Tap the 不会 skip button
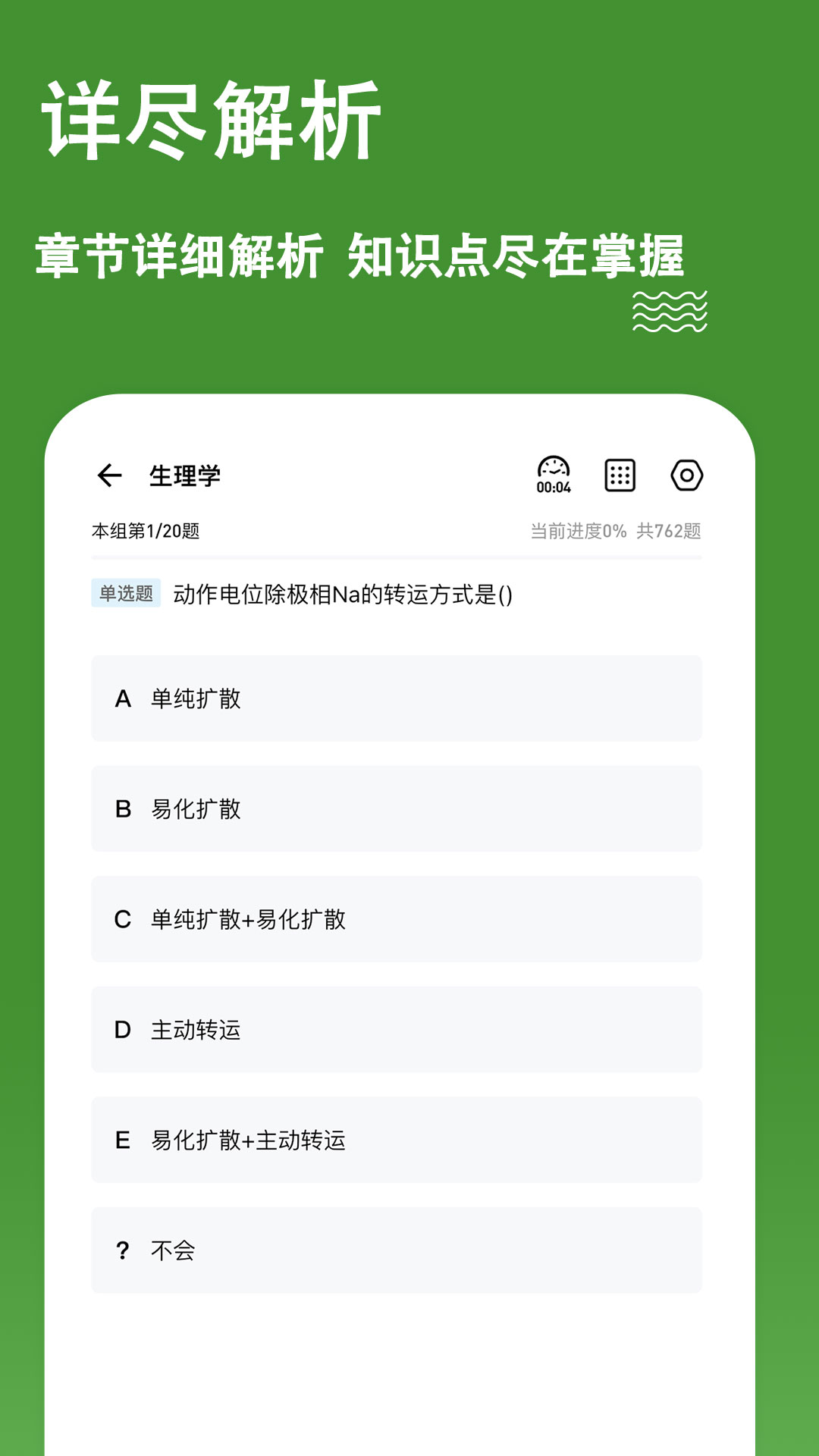Screen dimensions: 819x1456 pyautogui.click(x=397, y=1251)
